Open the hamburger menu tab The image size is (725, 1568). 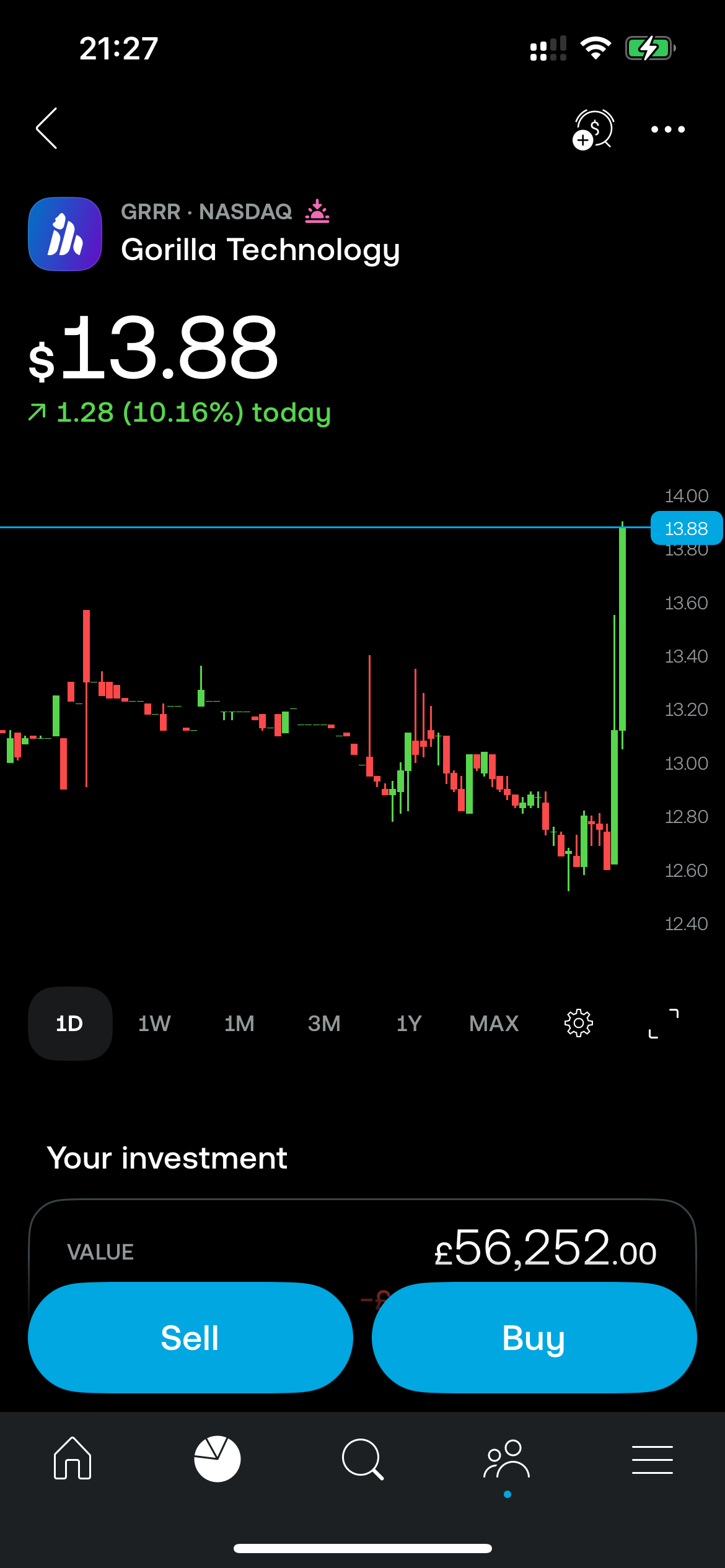coord(652,1459)
